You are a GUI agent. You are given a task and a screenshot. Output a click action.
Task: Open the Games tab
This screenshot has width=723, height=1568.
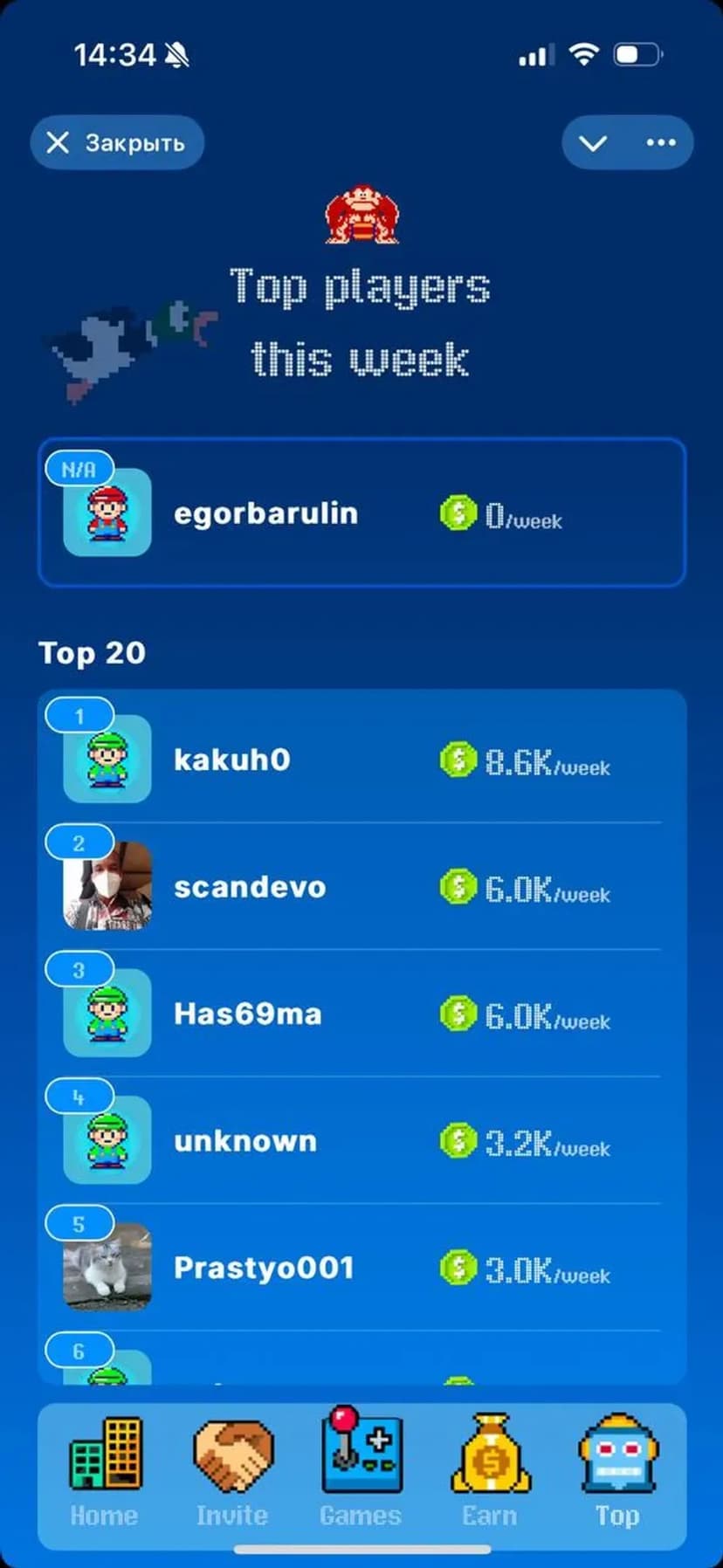click(361, 1470)
